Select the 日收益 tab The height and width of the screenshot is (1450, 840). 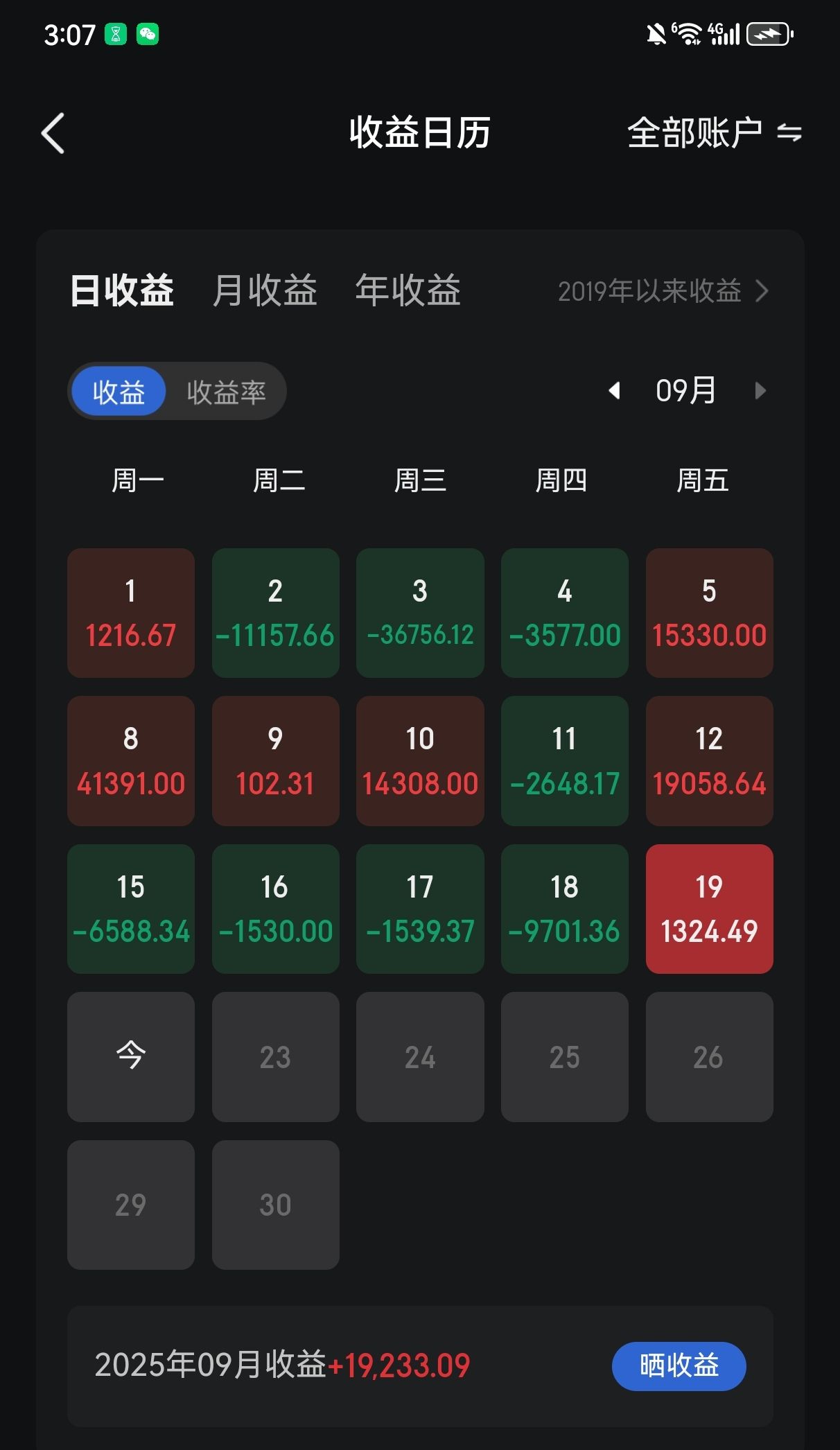(x=122, y=290)
